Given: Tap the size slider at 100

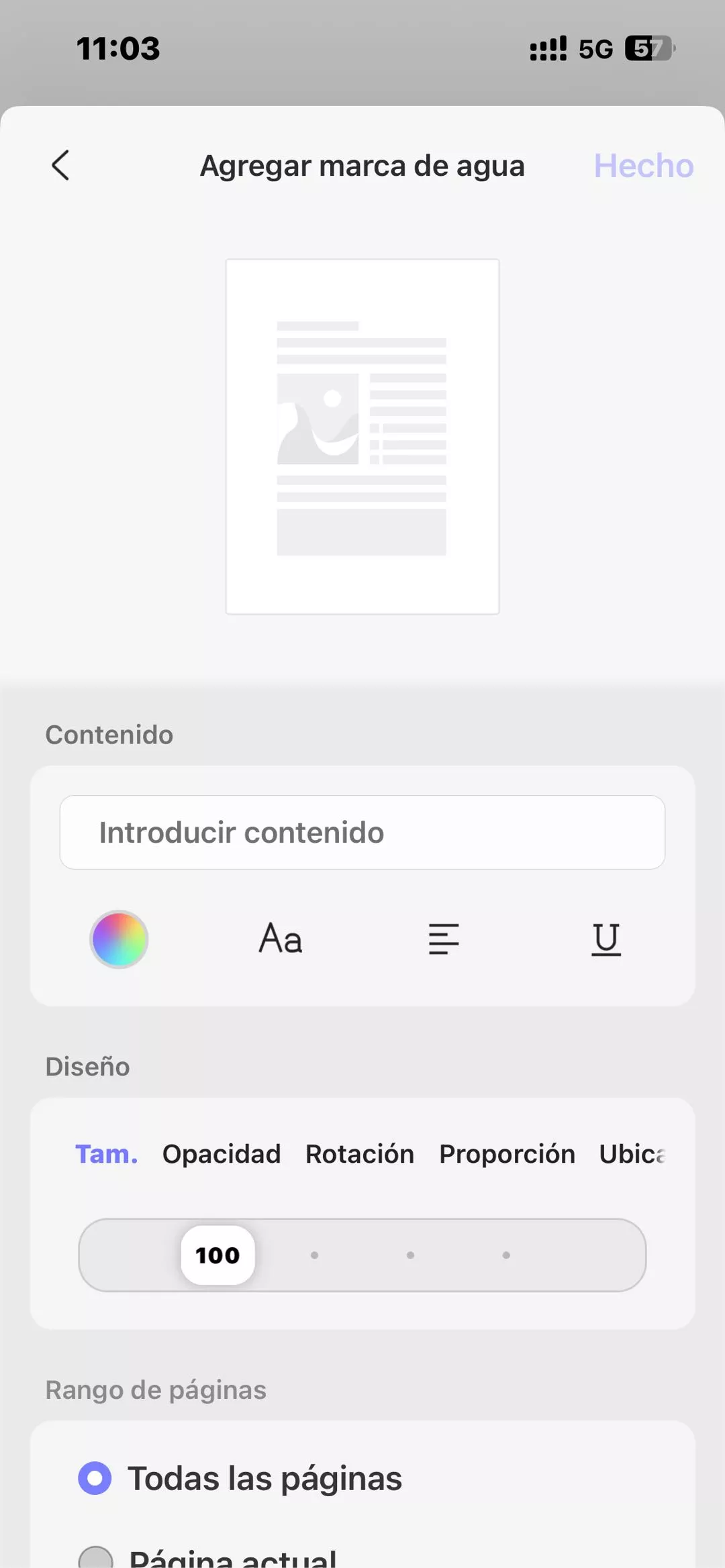Looking at the screenshot, I should tap(217, 1255).
